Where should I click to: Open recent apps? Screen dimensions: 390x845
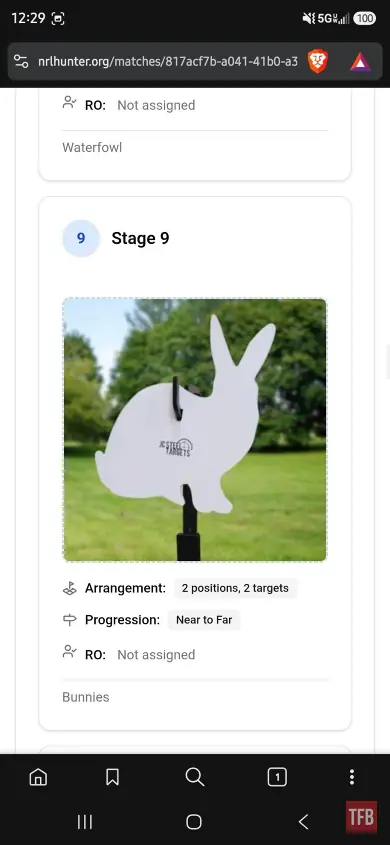pyautogui.click(x=85, y=822)
